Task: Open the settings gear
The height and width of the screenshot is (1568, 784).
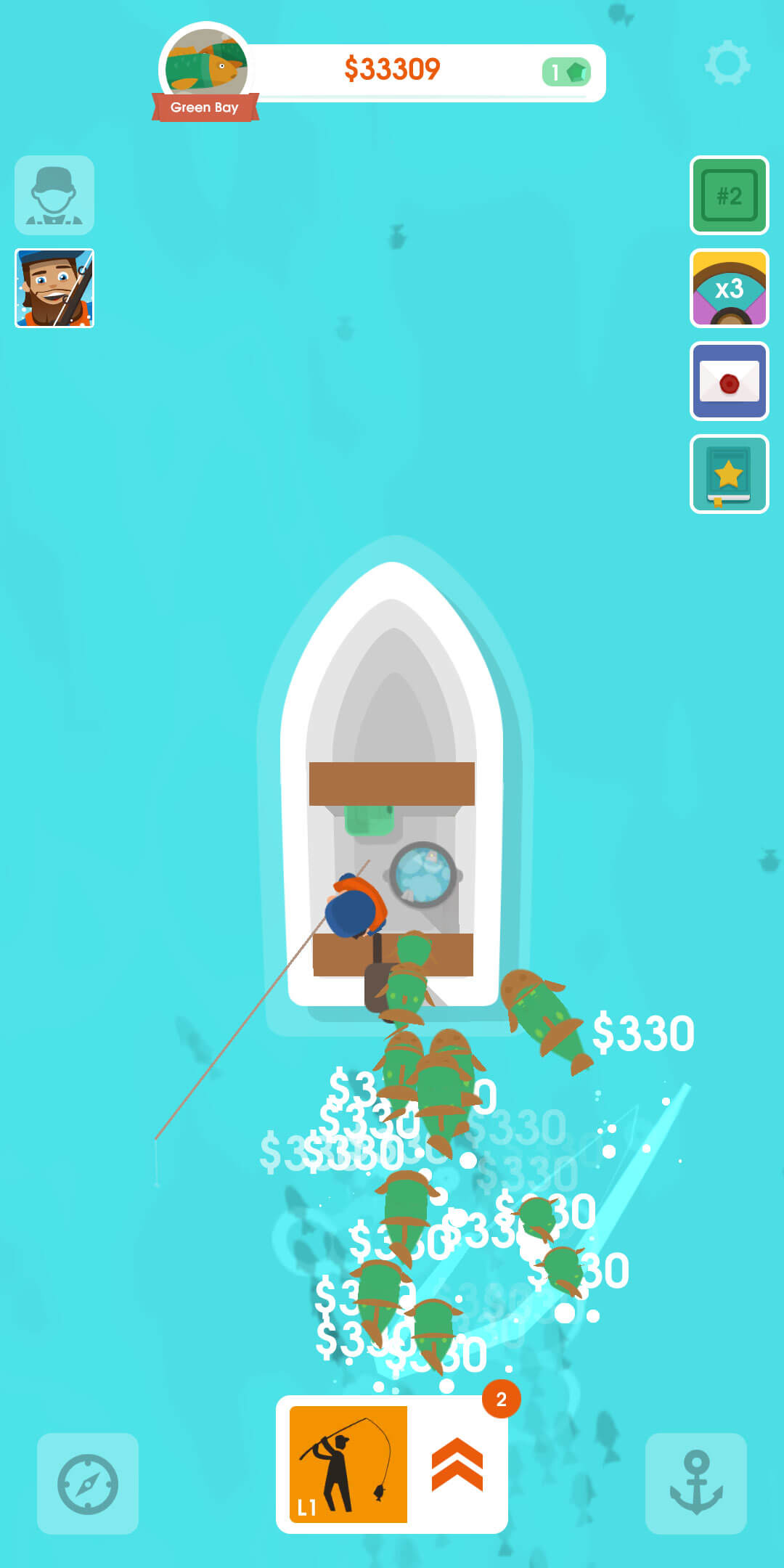Action: [729, 66]
